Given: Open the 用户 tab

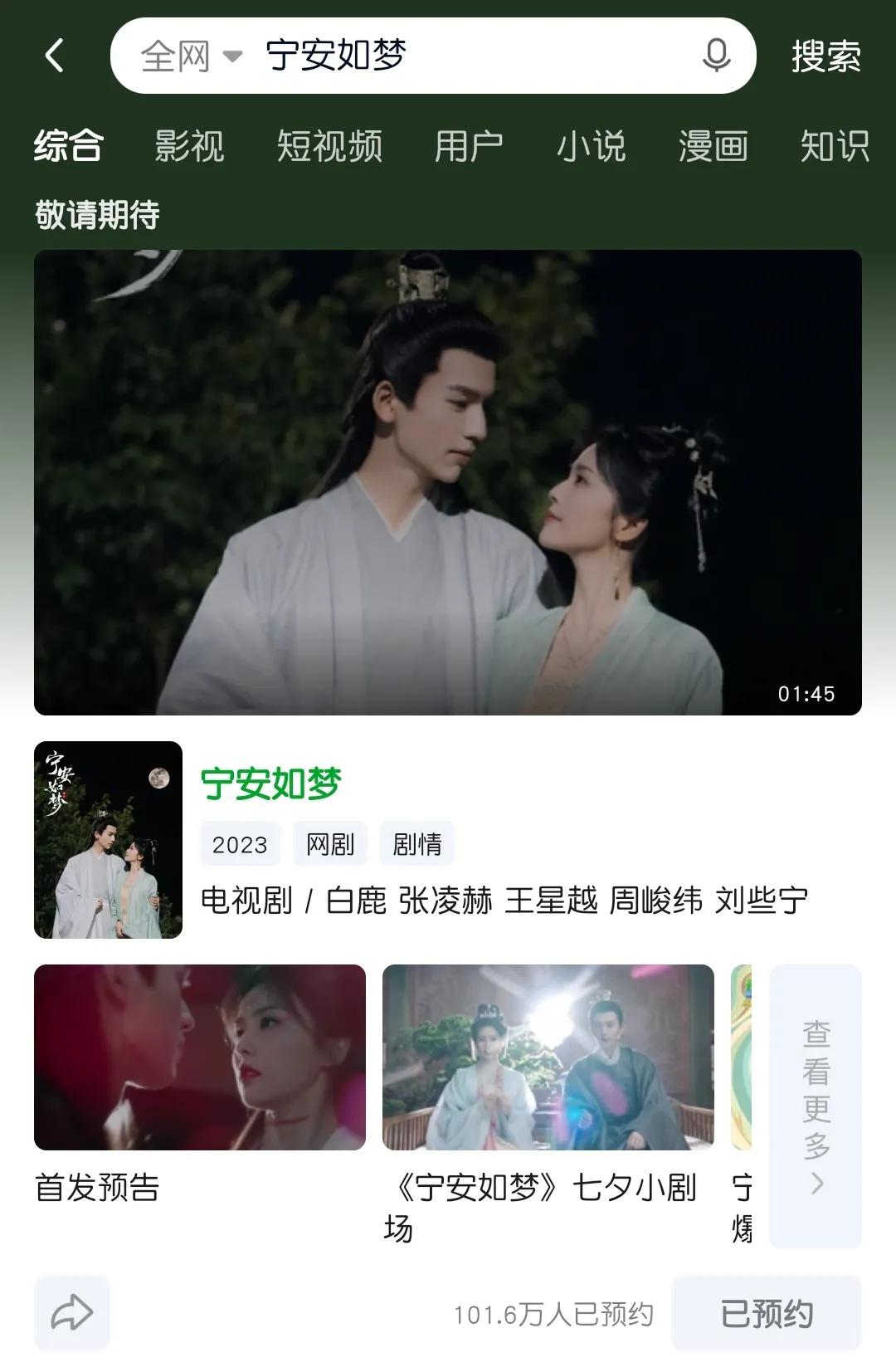Looking at the screenshot, I should coord(469,146).
